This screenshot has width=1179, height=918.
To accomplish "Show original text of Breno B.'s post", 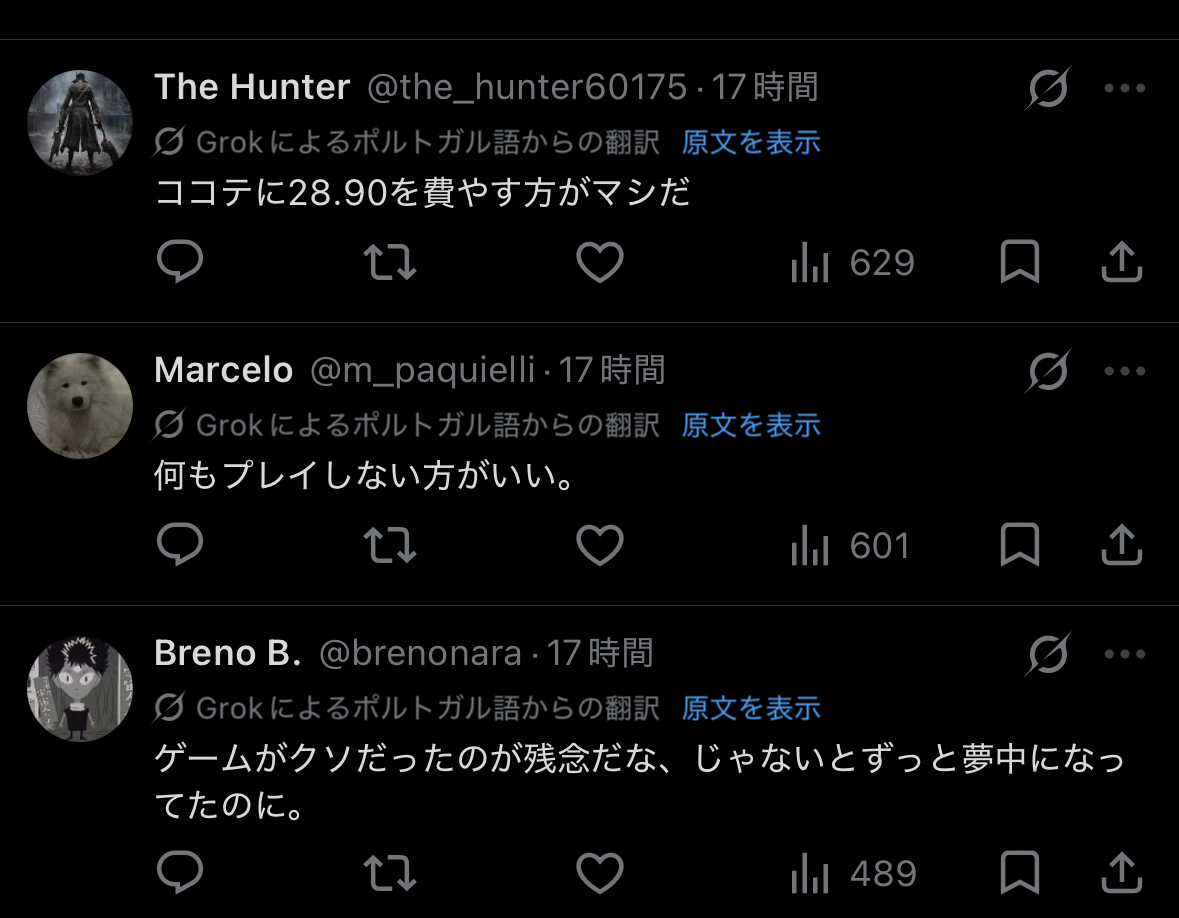I will coord(751,709).
